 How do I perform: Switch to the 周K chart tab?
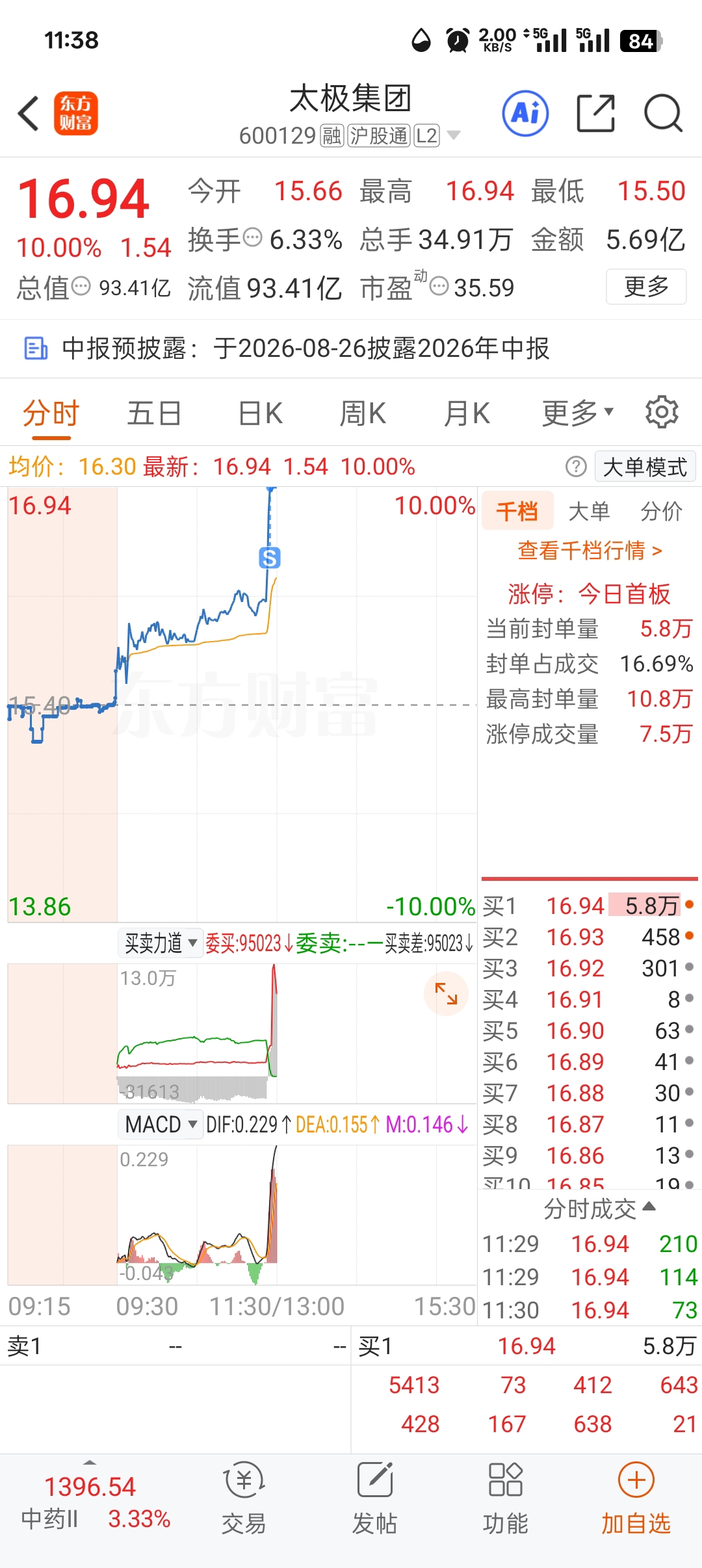click(x=363, y=413)
